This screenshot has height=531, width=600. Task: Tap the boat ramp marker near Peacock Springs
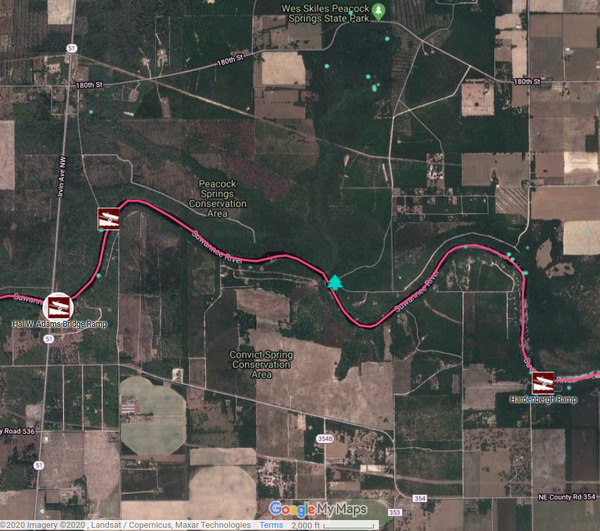pos(107,217)
